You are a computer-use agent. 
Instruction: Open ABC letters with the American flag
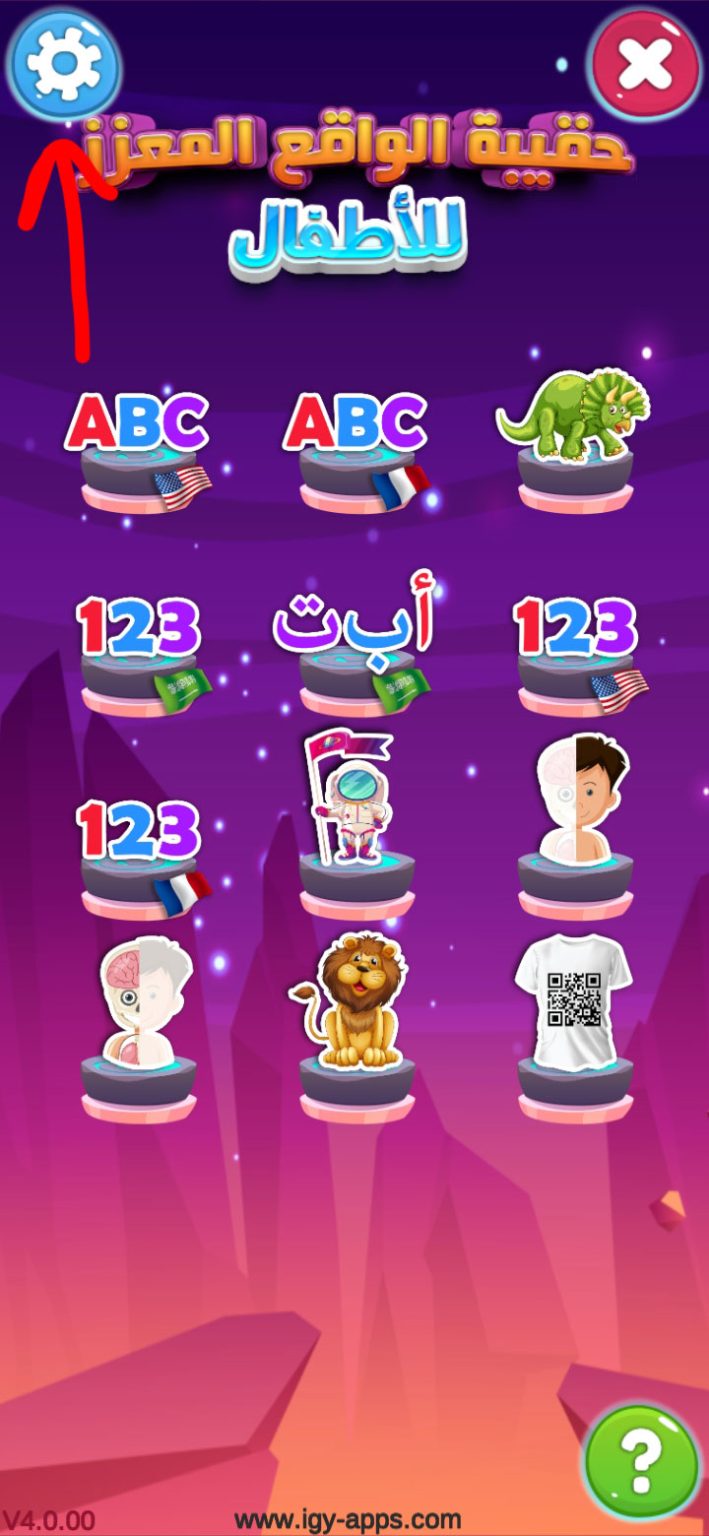coord(138,445)
